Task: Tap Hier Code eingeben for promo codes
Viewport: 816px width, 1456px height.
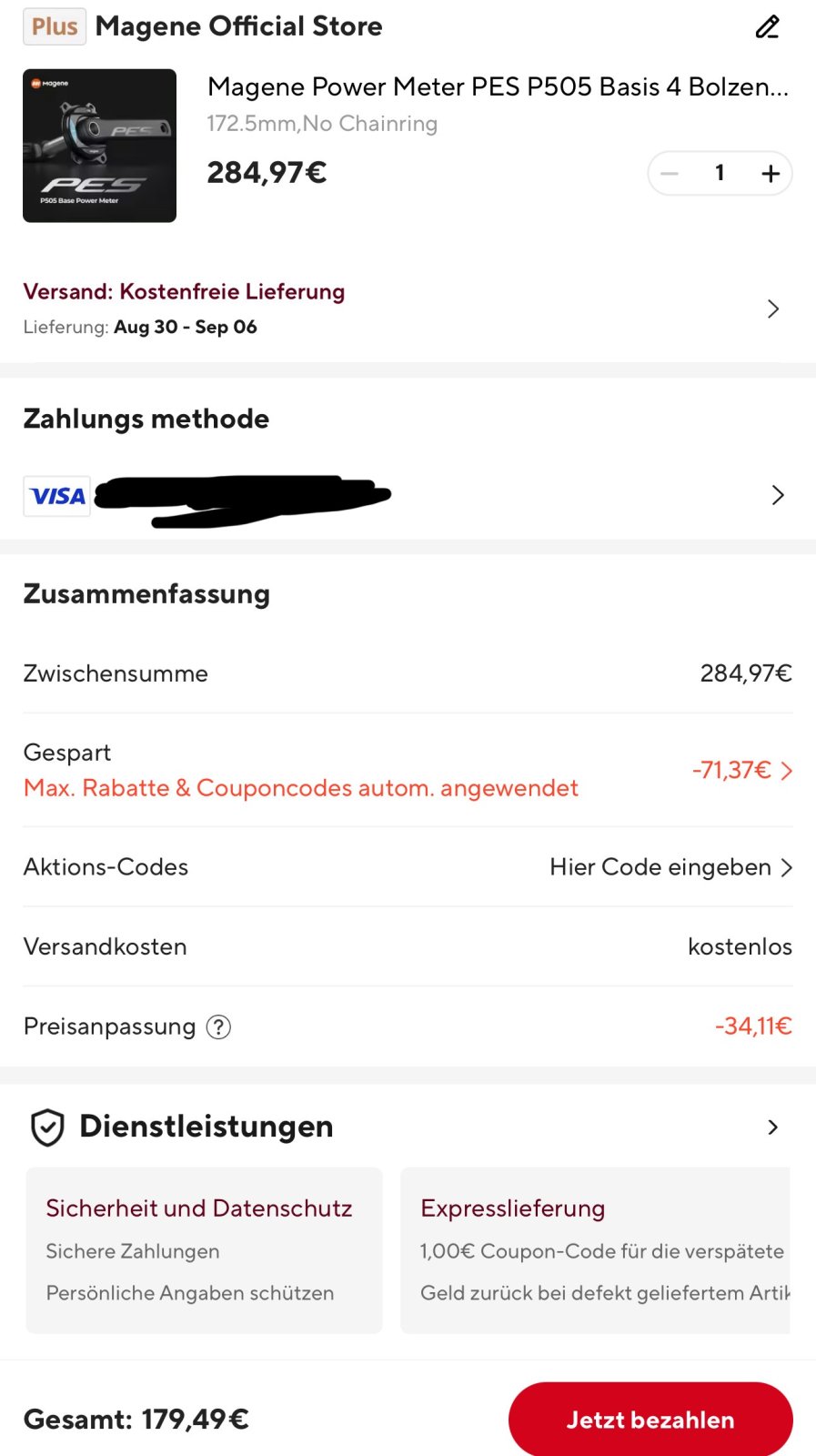Action: point(670,867)
